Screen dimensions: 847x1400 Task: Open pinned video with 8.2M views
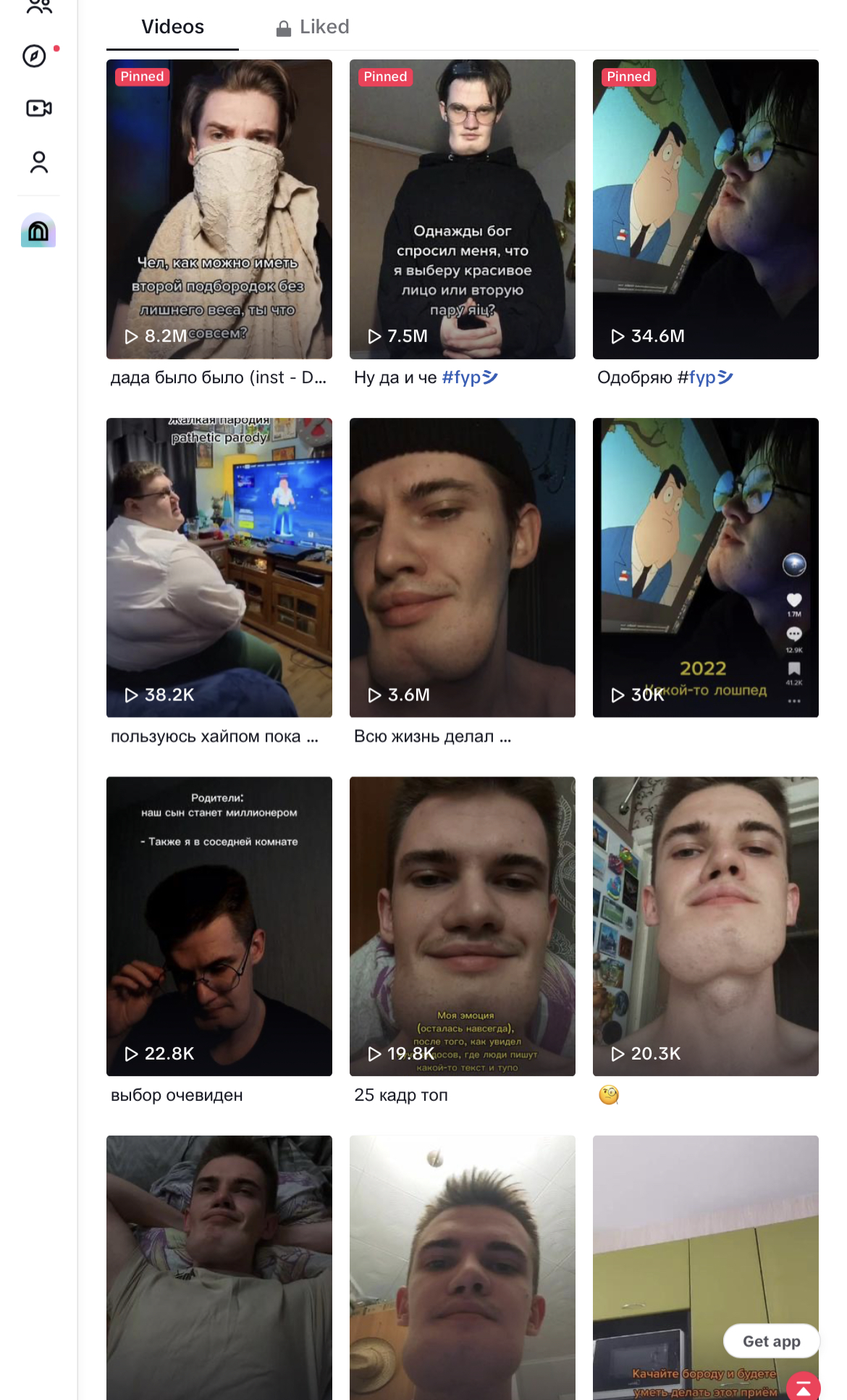(219, 209)
